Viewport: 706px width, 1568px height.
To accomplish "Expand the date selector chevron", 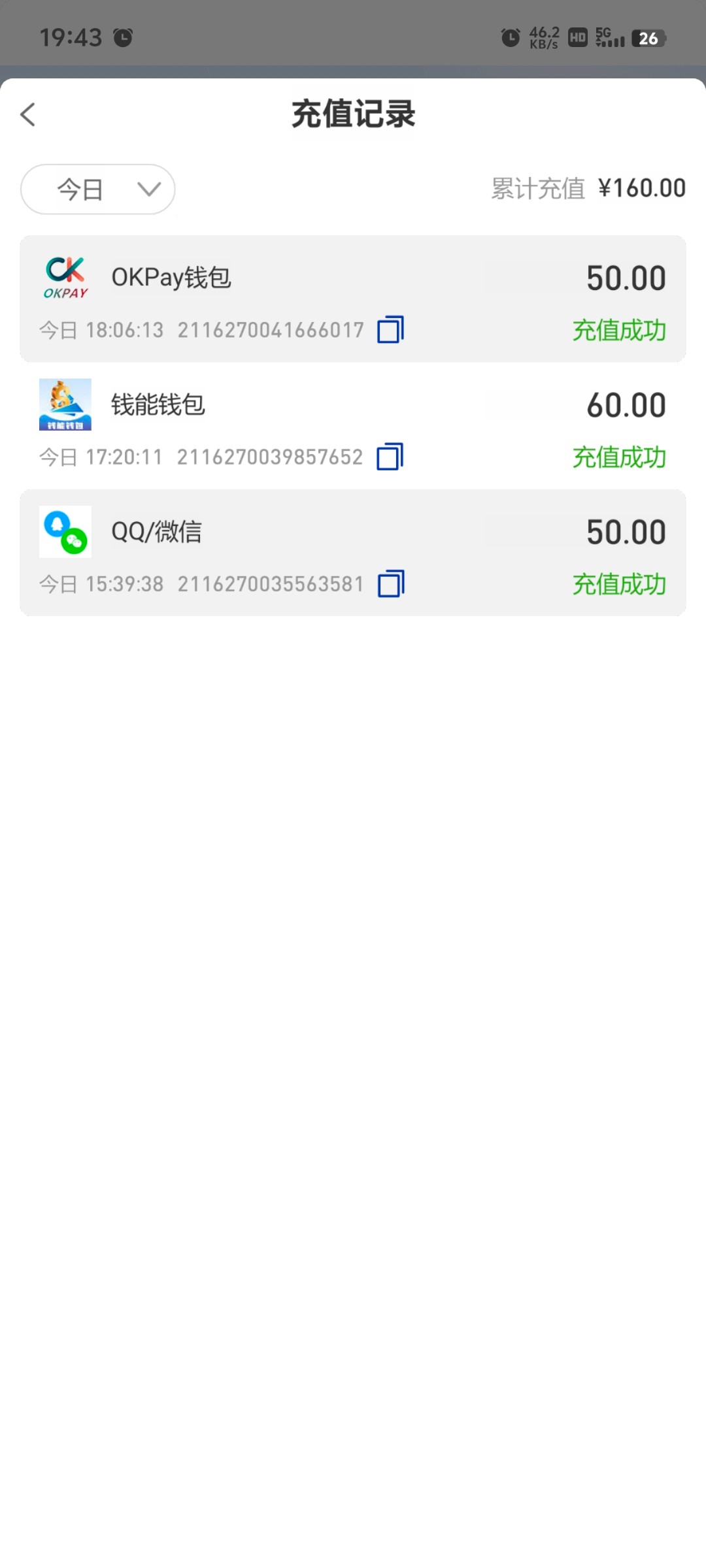I will pyautogui.click(x=149, y=189).
